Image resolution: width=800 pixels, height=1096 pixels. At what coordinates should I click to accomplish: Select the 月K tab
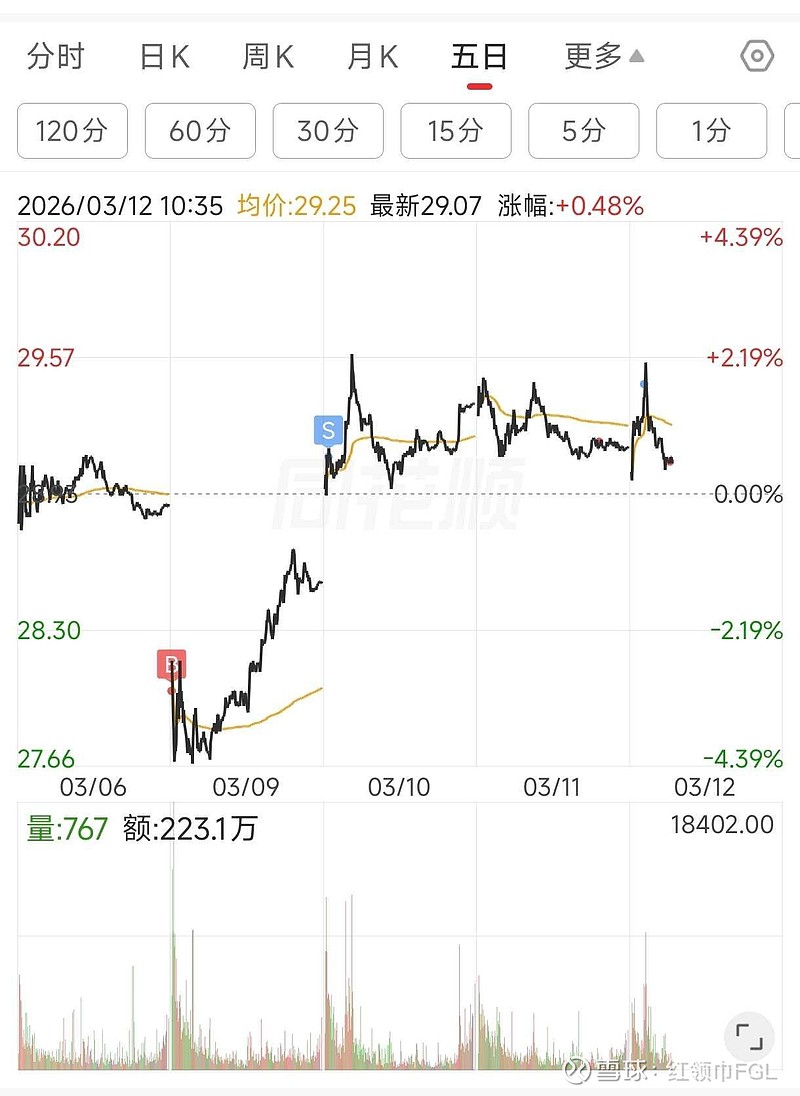point(373,57)
